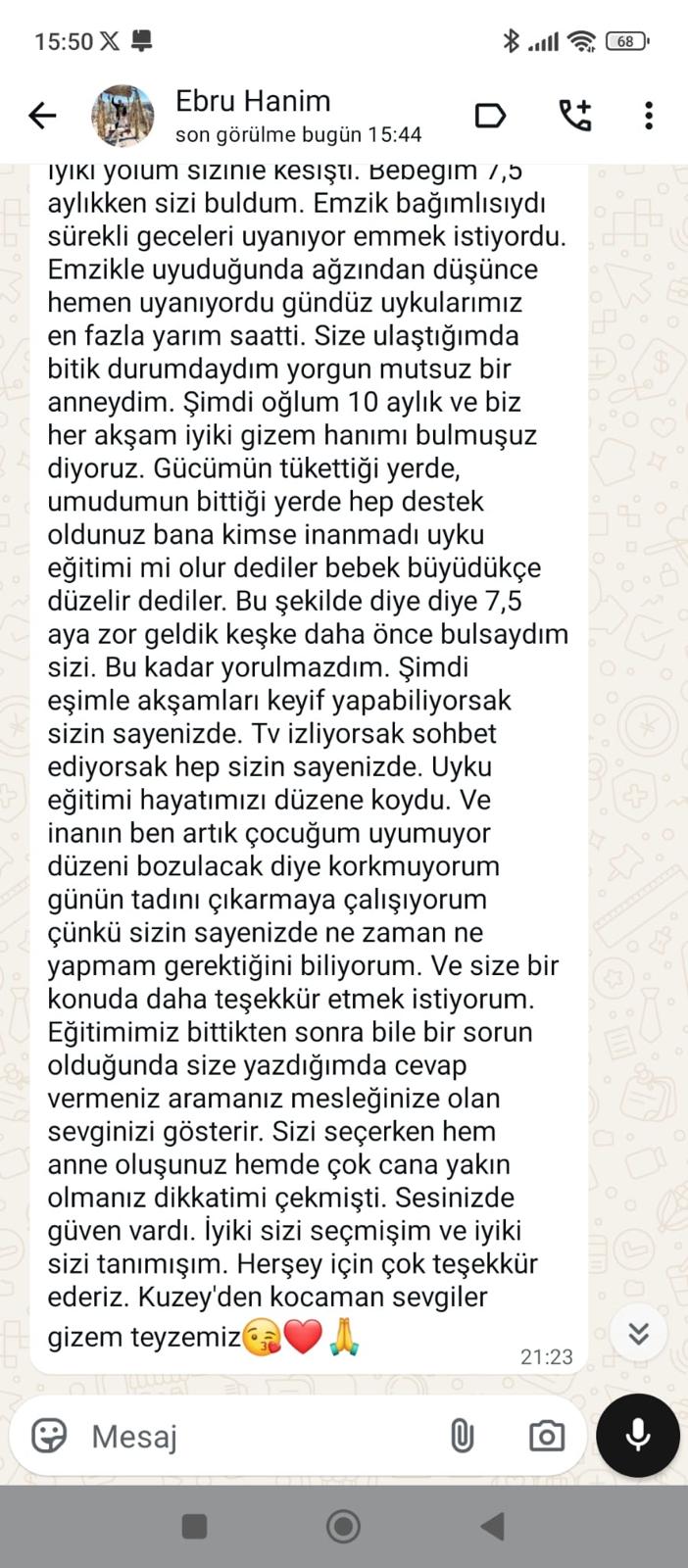The image size is (688, 1568).
Task: Open the emoji and sticker picker
Action: click(49, 1436)
